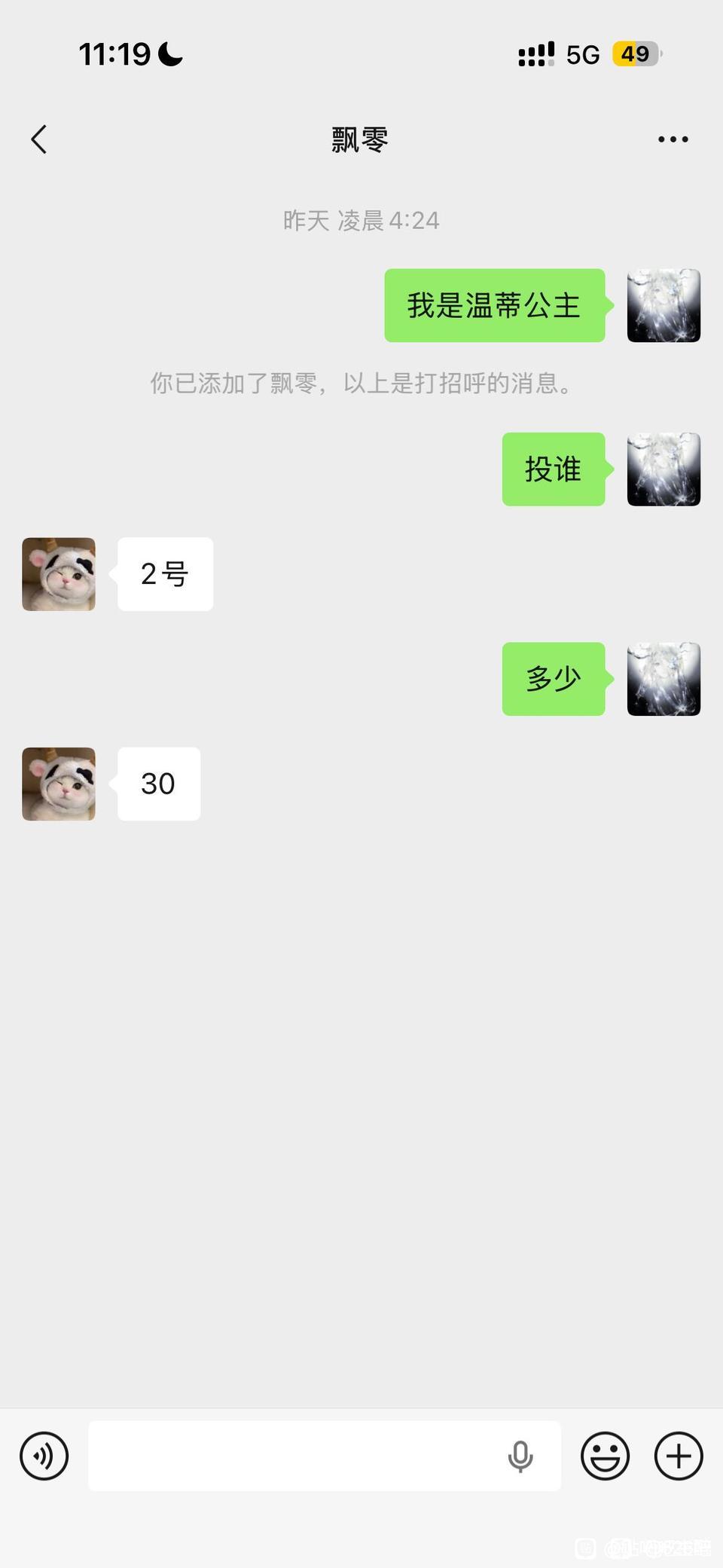Viewport: 723px width, 1568px height.
Task: Tap the microphone icon in the input box
Action: 520,1456
